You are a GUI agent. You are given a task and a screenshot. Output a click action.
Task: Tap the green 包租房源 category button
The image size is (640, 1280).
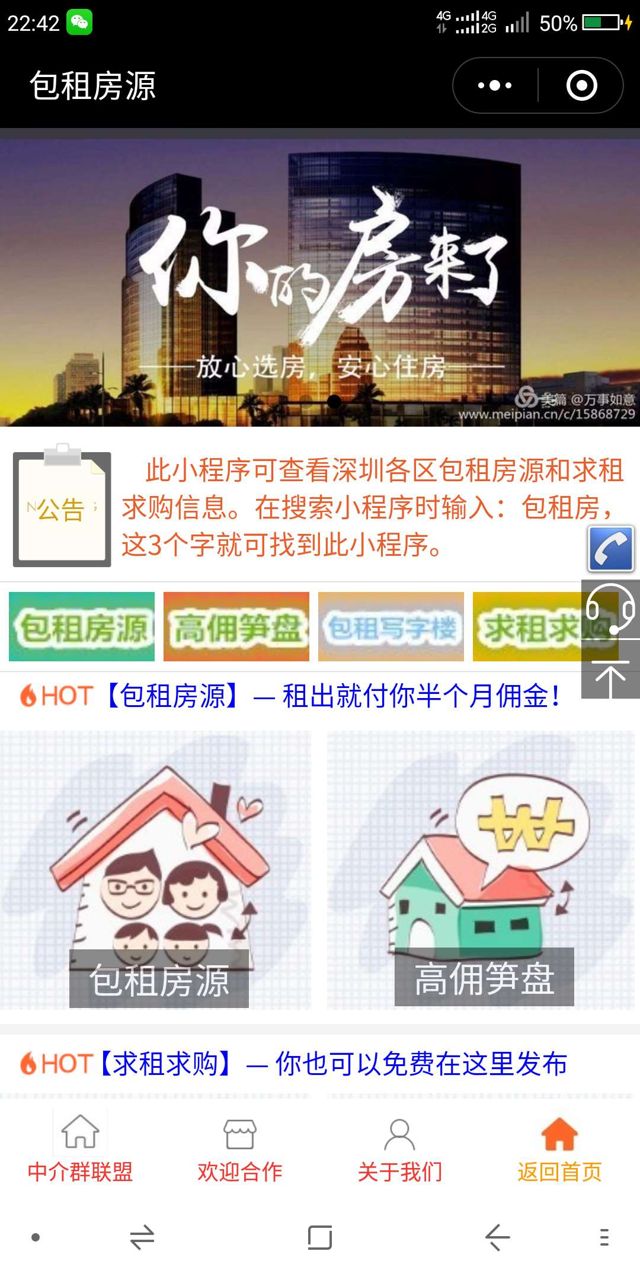tap(82, 627)
